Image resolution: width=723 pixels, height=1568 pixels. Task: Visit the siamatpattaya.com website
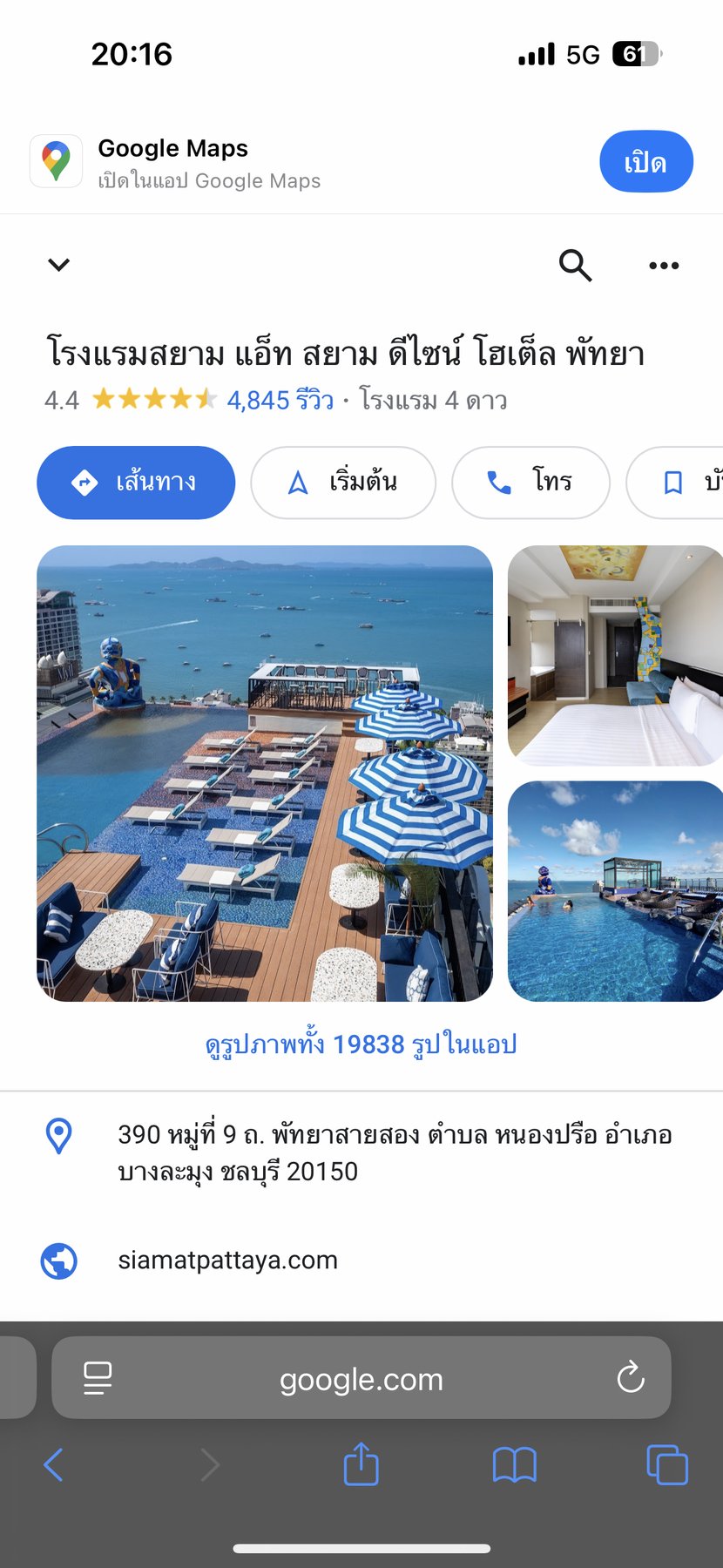point(228,1260)
